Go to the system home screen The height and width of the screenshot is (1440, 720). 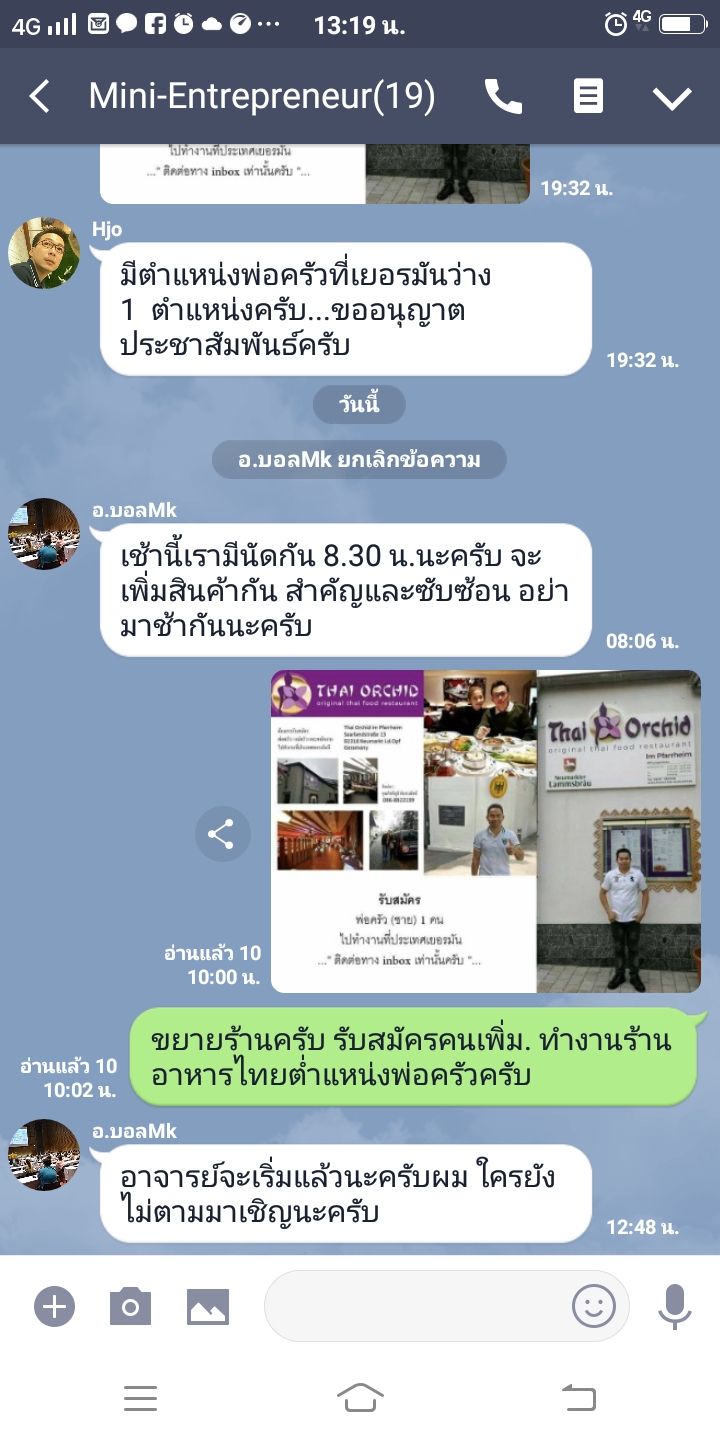tap(360, 1397)
